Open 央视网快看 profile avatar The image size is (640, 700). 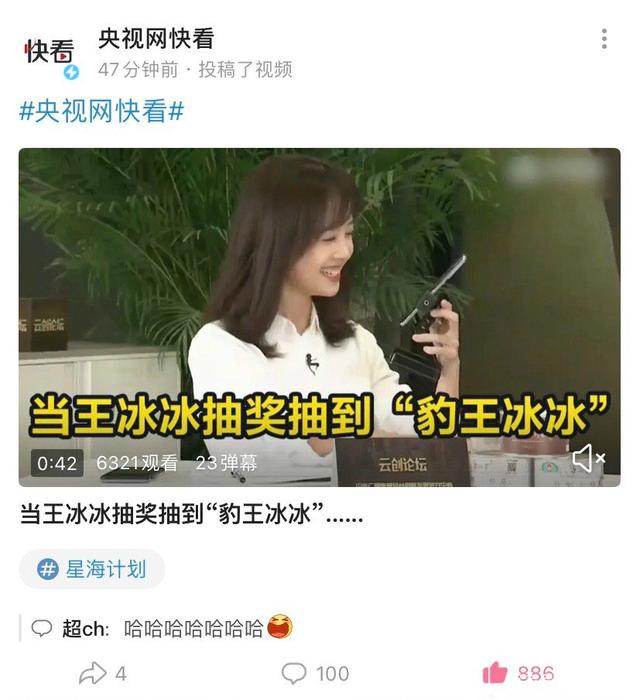[x=49, y=52]
